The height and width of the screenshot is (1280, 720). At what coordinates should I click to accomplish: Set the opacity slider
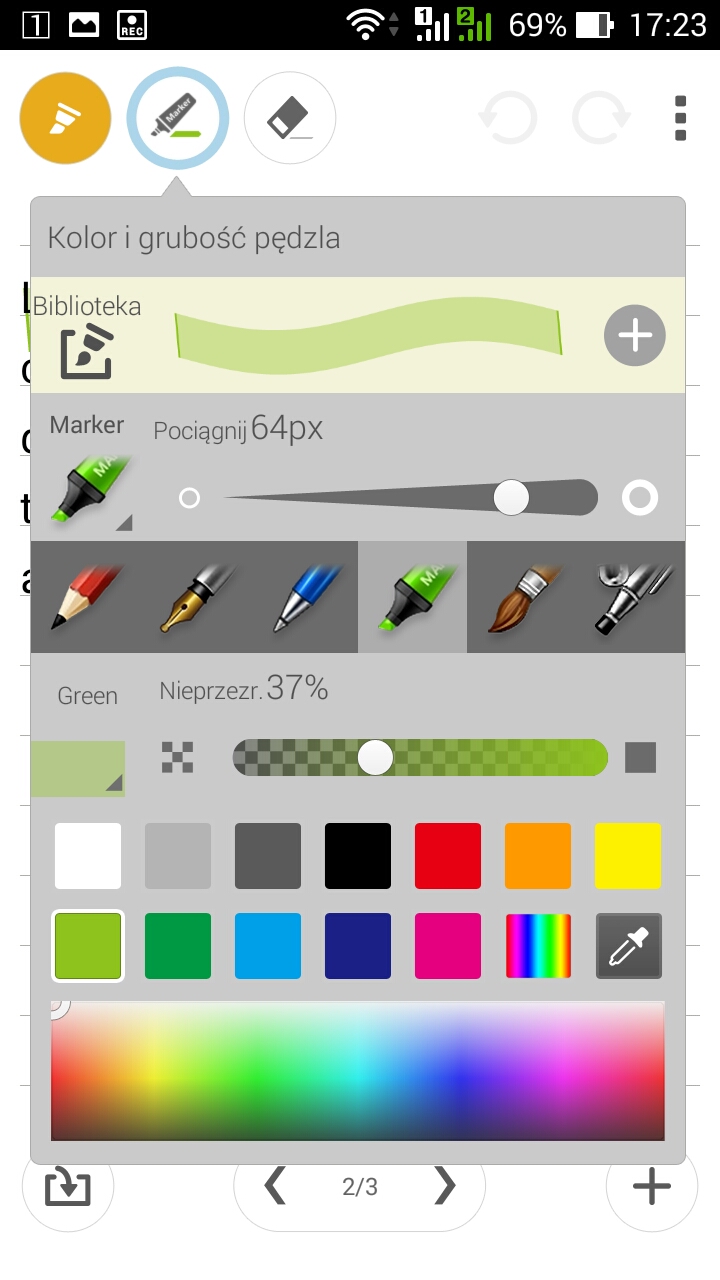coord(376,757)
